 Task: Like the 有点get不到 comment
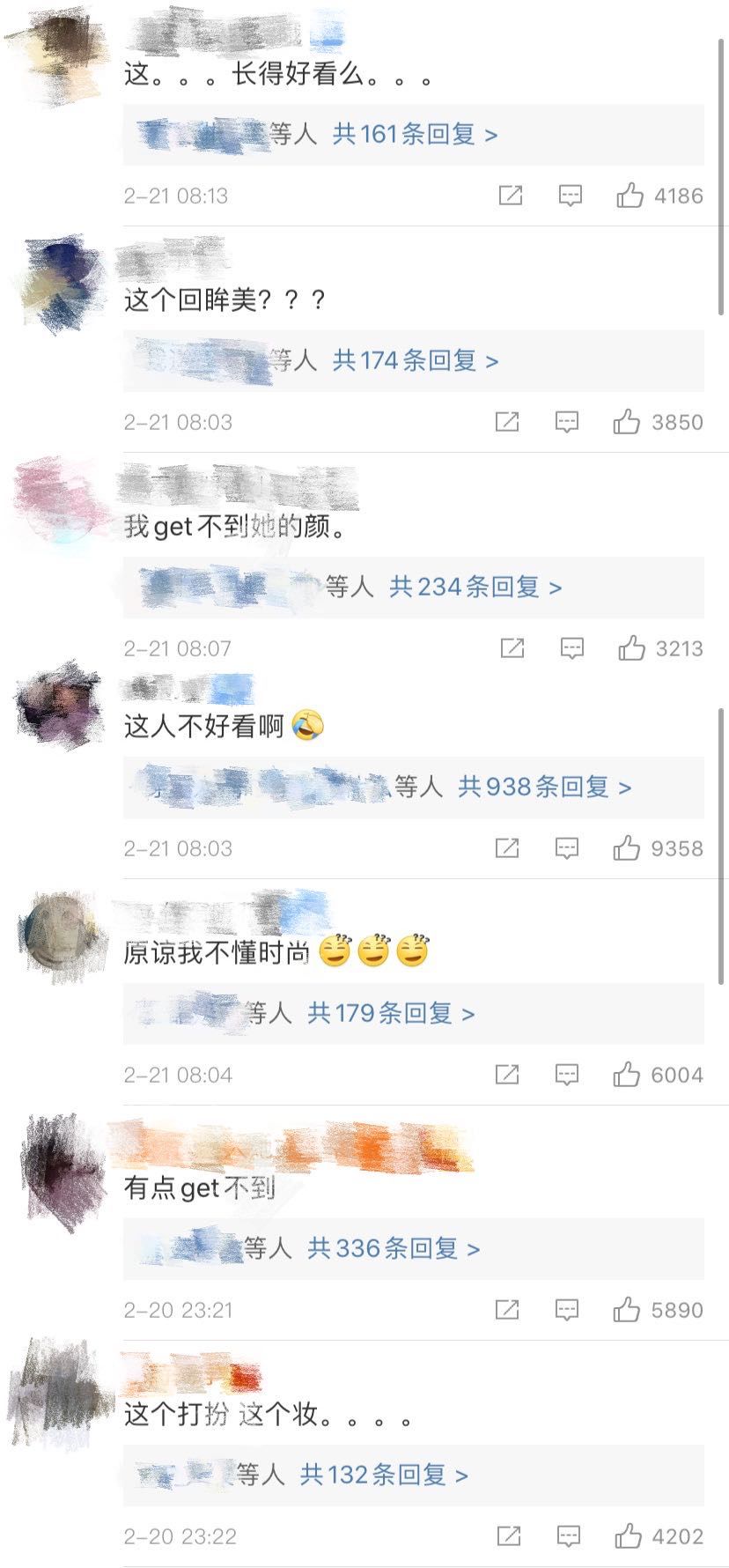pyautogui.click(x=627, y=1310)
